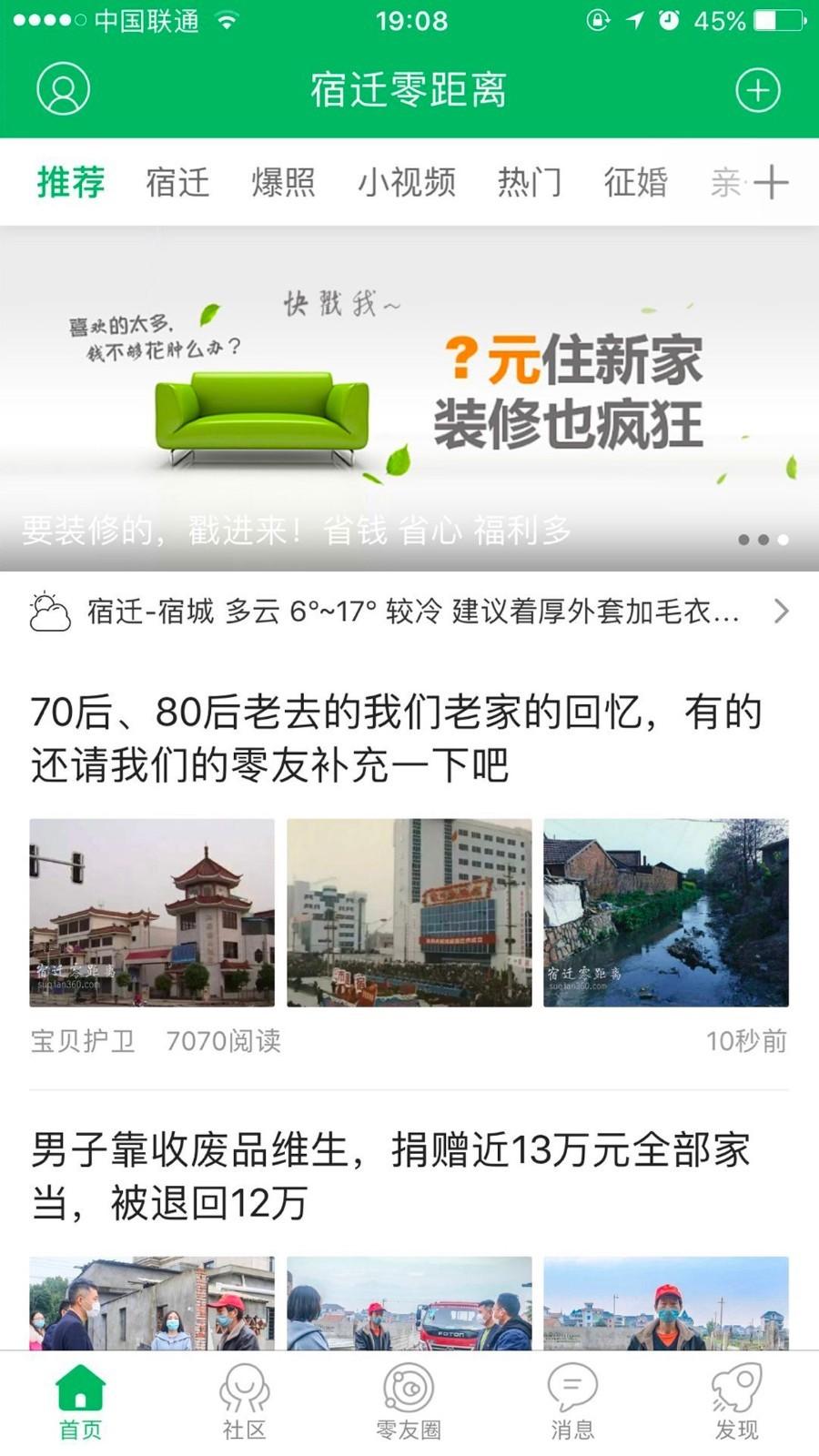The image size is (819, 1456).
Task: Tap the third carousel indicator dot
Action: click(x=784, y=539)
